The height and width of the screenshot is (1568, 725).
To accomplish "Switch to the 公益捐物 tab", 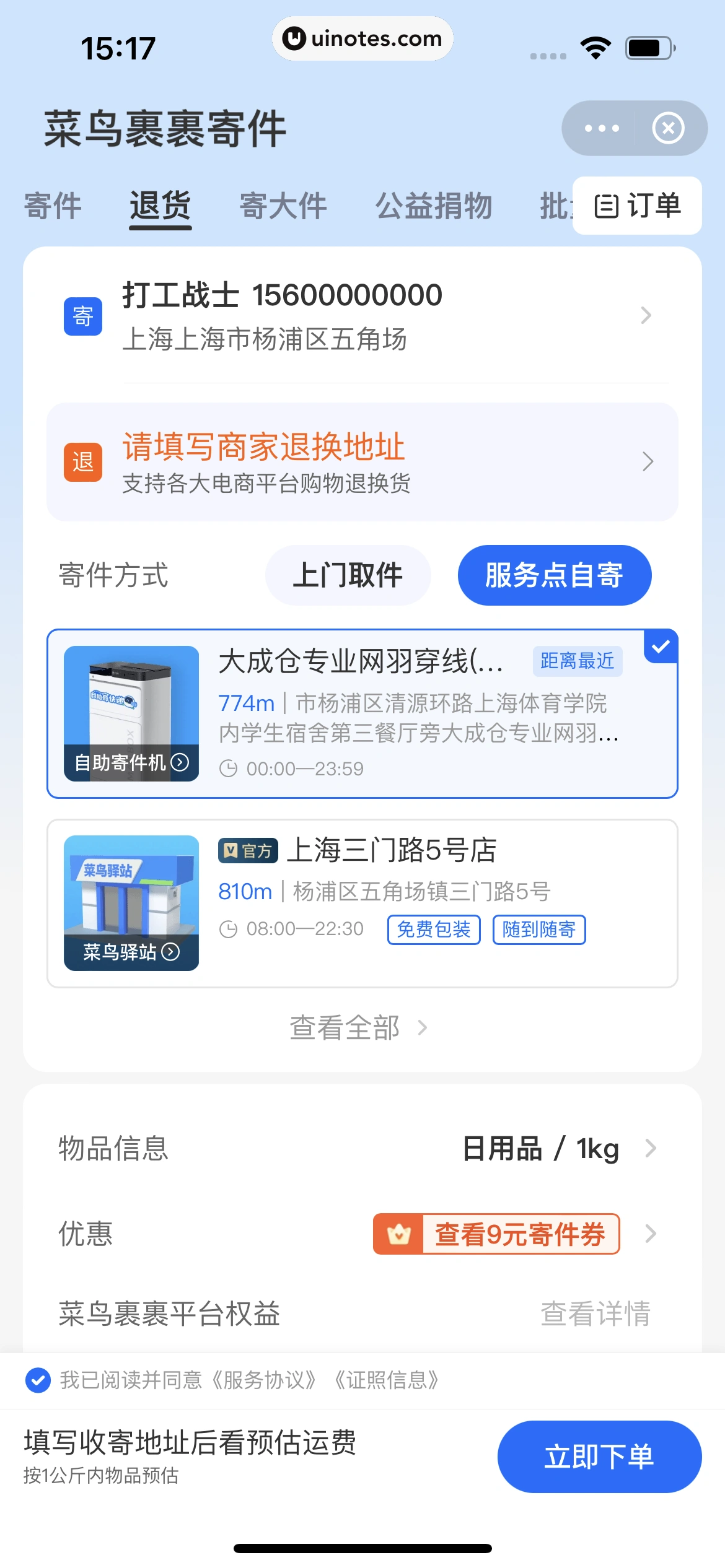I will point(434,206).
